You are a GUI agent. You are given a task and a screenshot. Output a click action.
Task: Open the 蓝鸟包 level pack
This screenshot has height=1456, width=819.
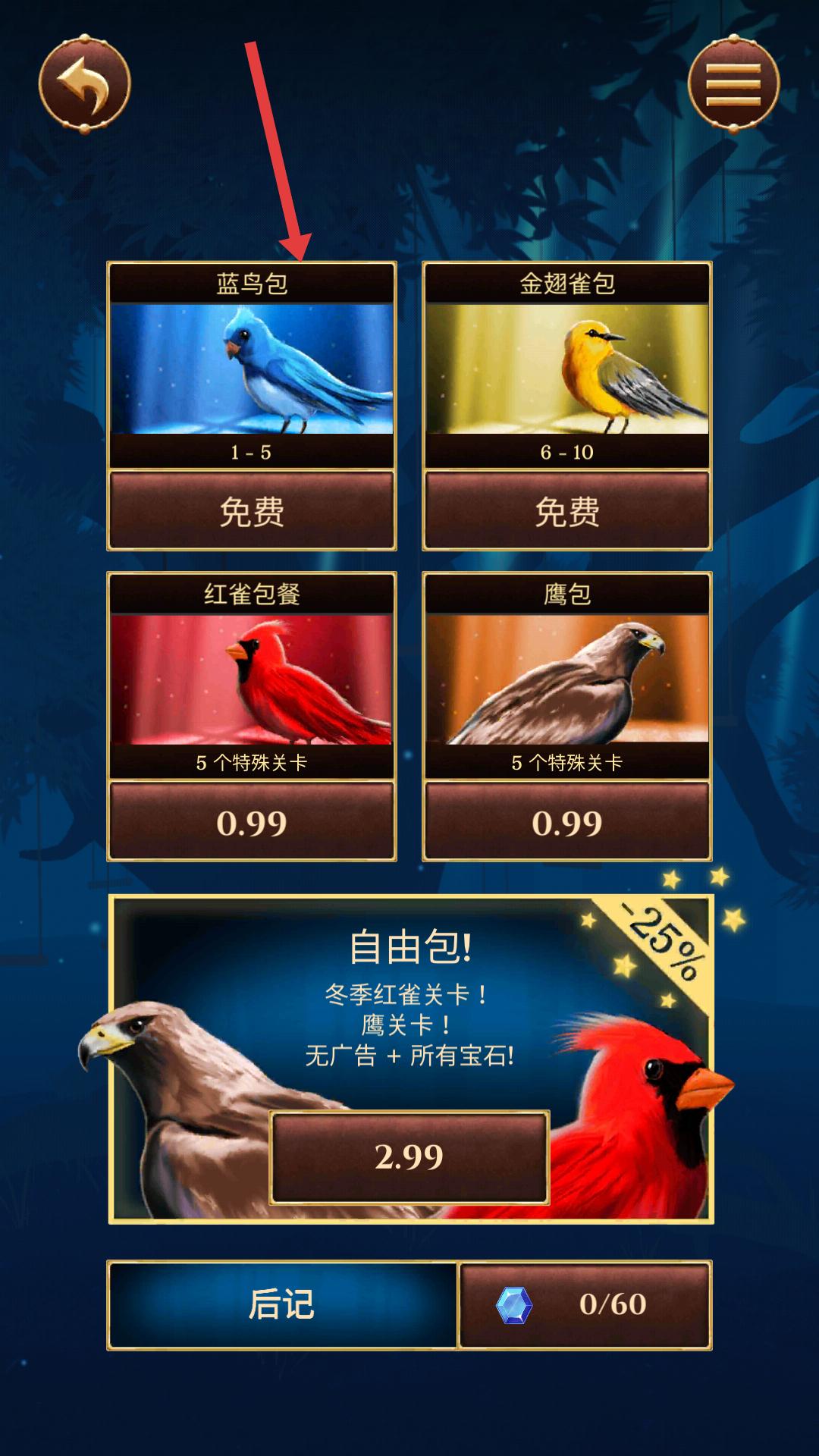pyautogui.click(x=252, y=369)
